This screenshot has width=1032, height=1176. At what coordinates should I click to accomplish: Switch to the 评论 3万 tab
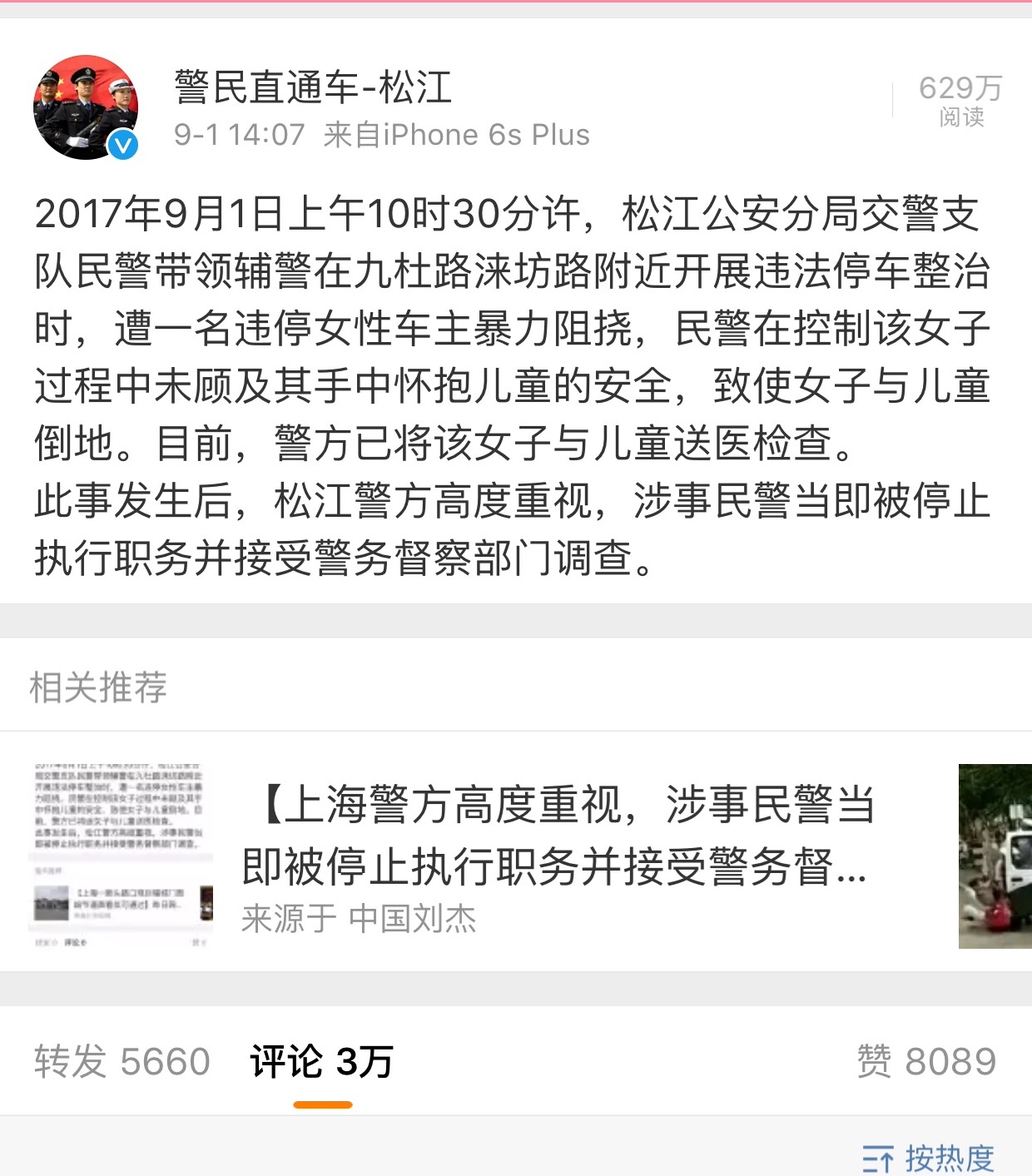322,1061
